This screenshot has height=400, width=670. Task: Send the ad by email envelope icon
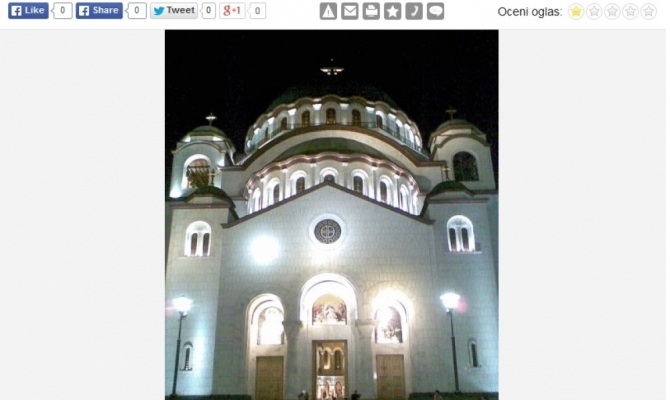point(349,11)
